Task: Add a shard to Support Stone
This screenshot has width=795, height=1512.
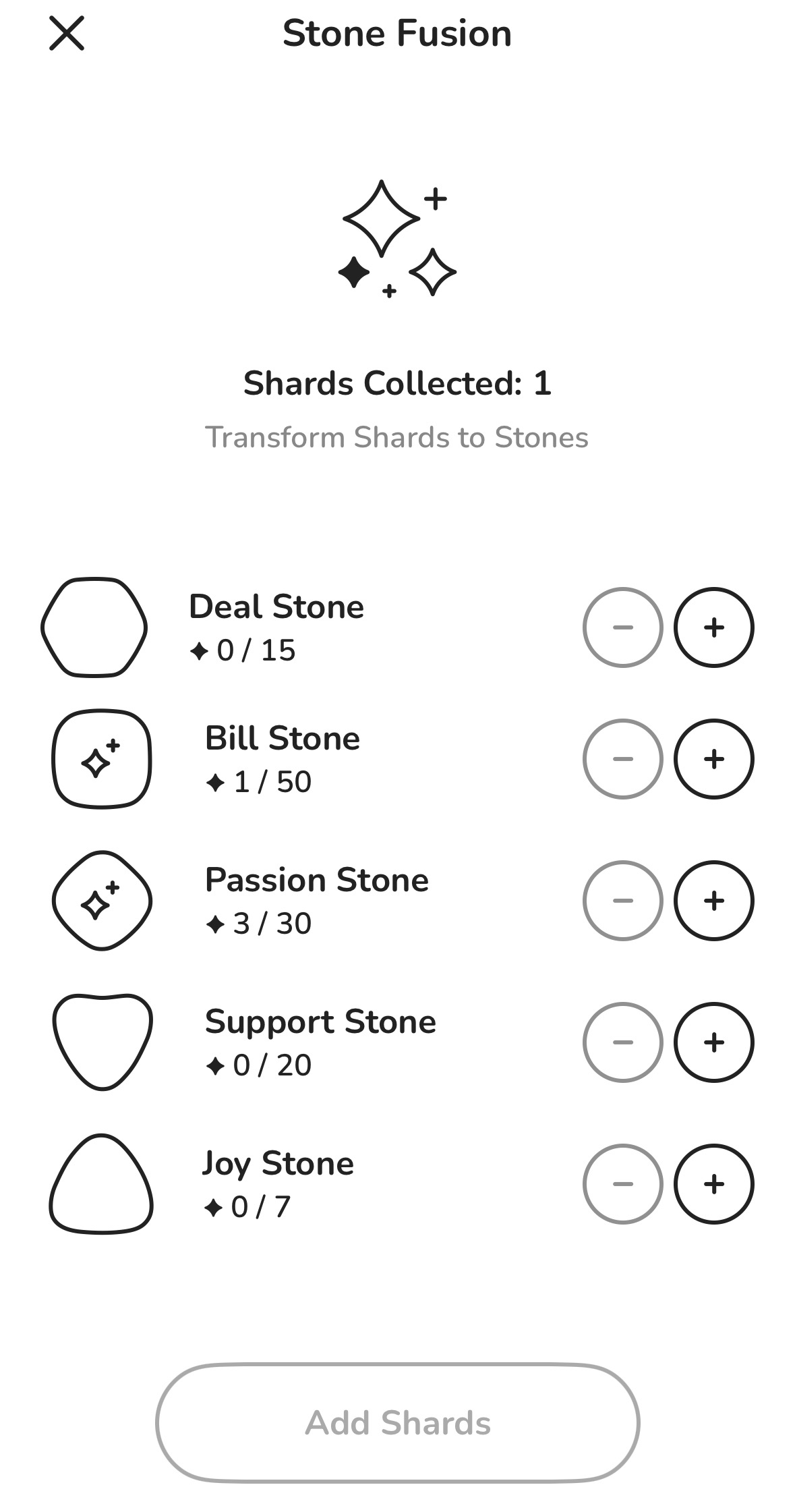Action: click(x=714, y=1042)
